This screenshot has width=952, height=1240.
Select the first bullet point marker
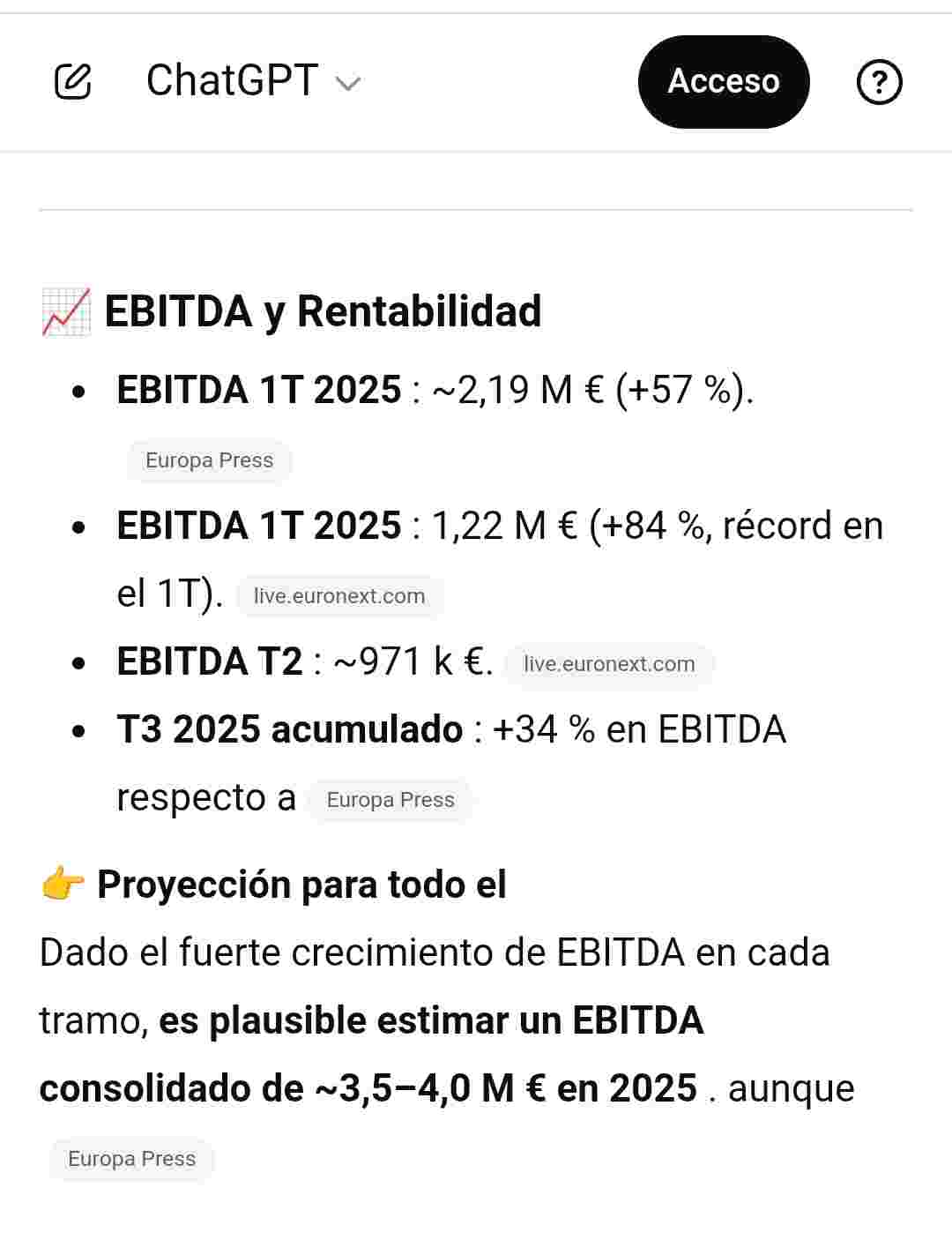[79, 391]
